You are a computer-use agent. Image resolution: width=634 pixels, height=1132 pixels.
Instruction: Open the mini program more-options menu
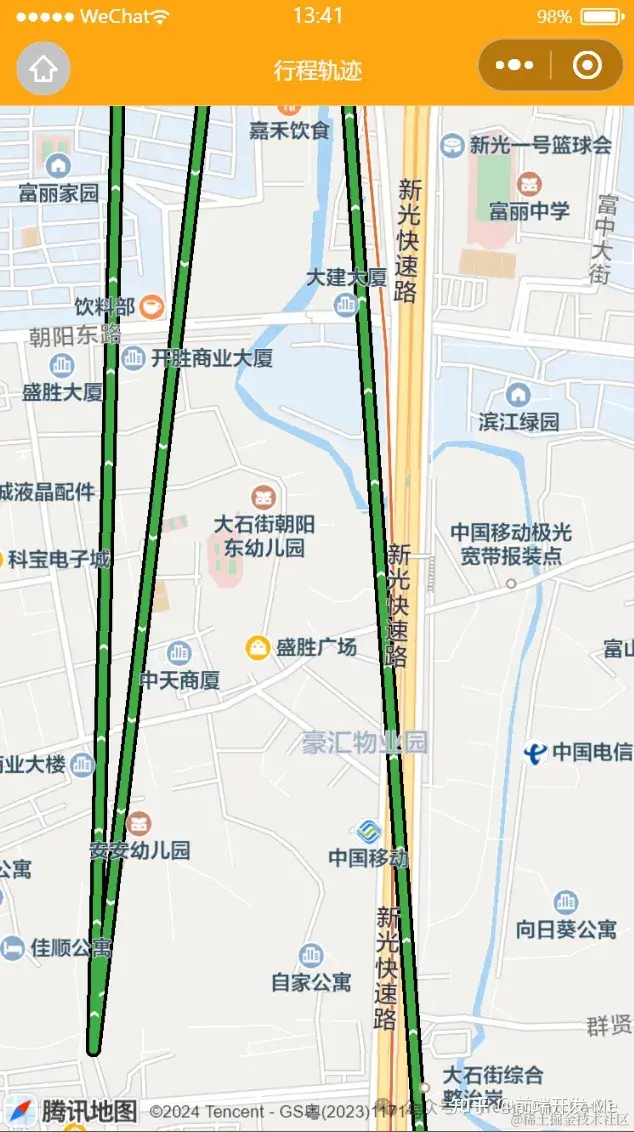click(514, 66)
